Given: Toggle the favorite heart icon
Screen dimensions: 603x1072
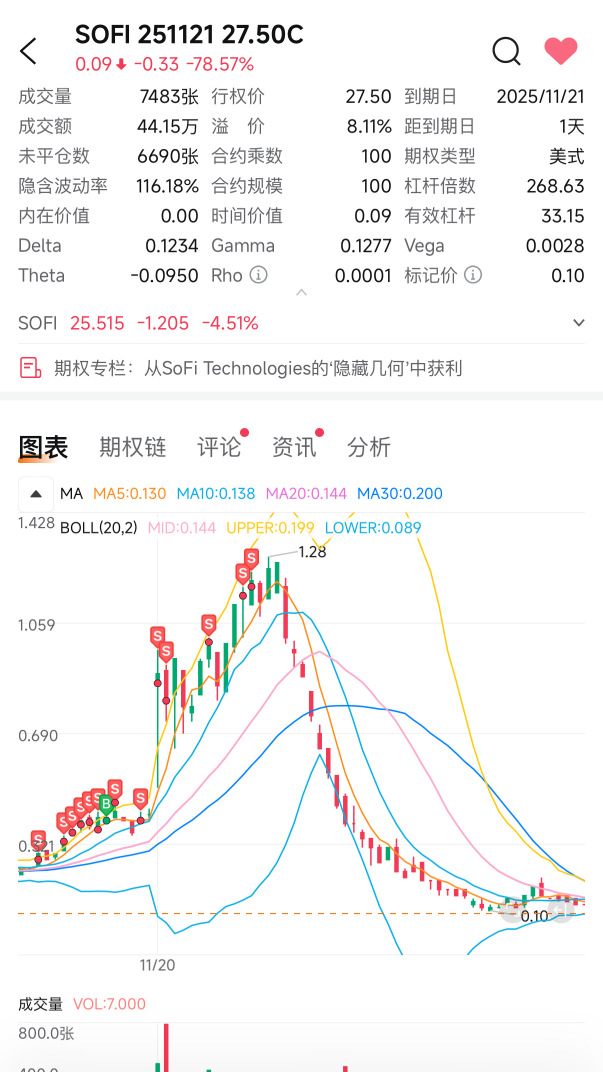Looking at the screenshot, I should coord(561,51).
